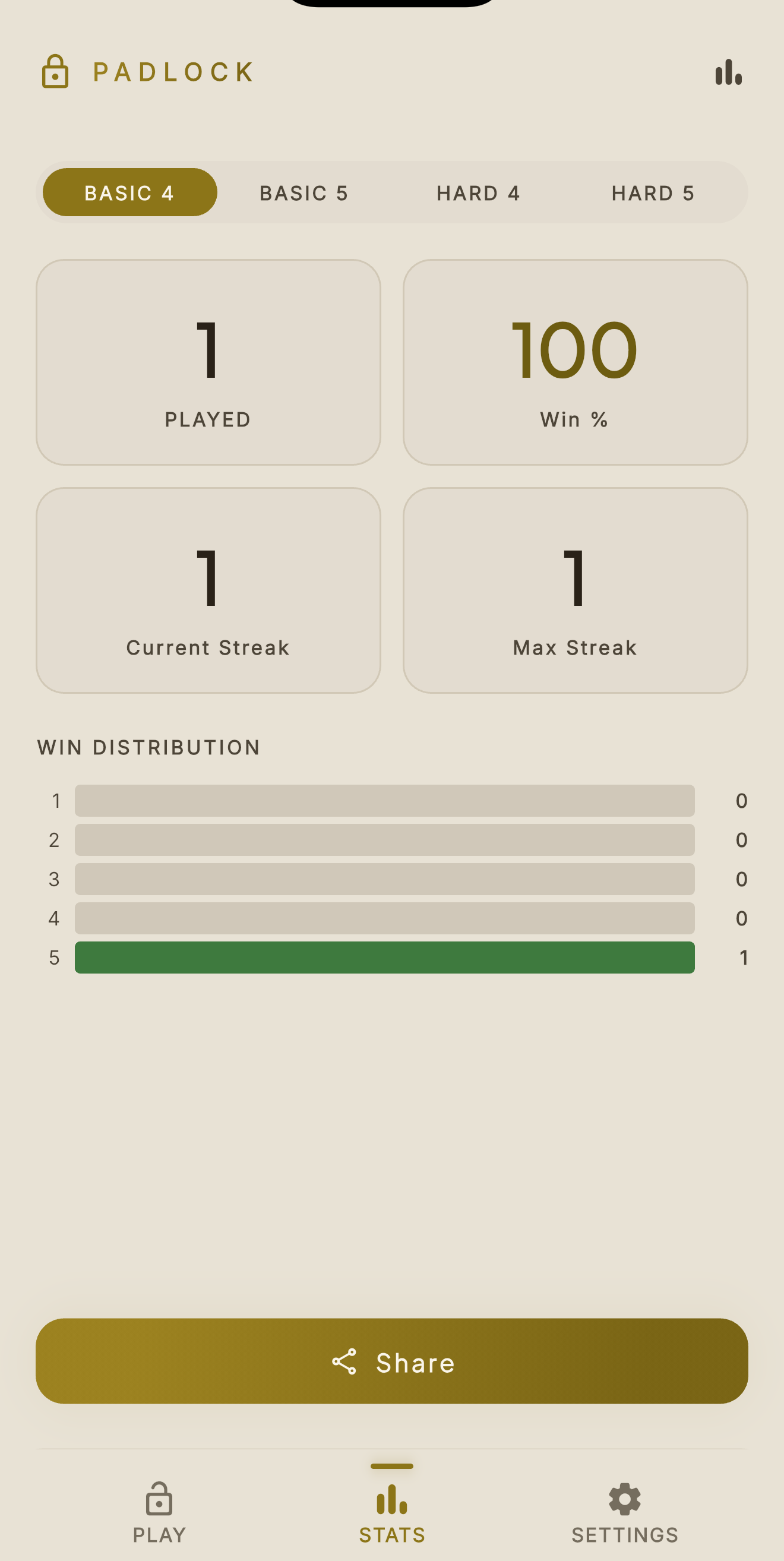Tap the PADLOCK title text
784x1561 pixels.
173,72
